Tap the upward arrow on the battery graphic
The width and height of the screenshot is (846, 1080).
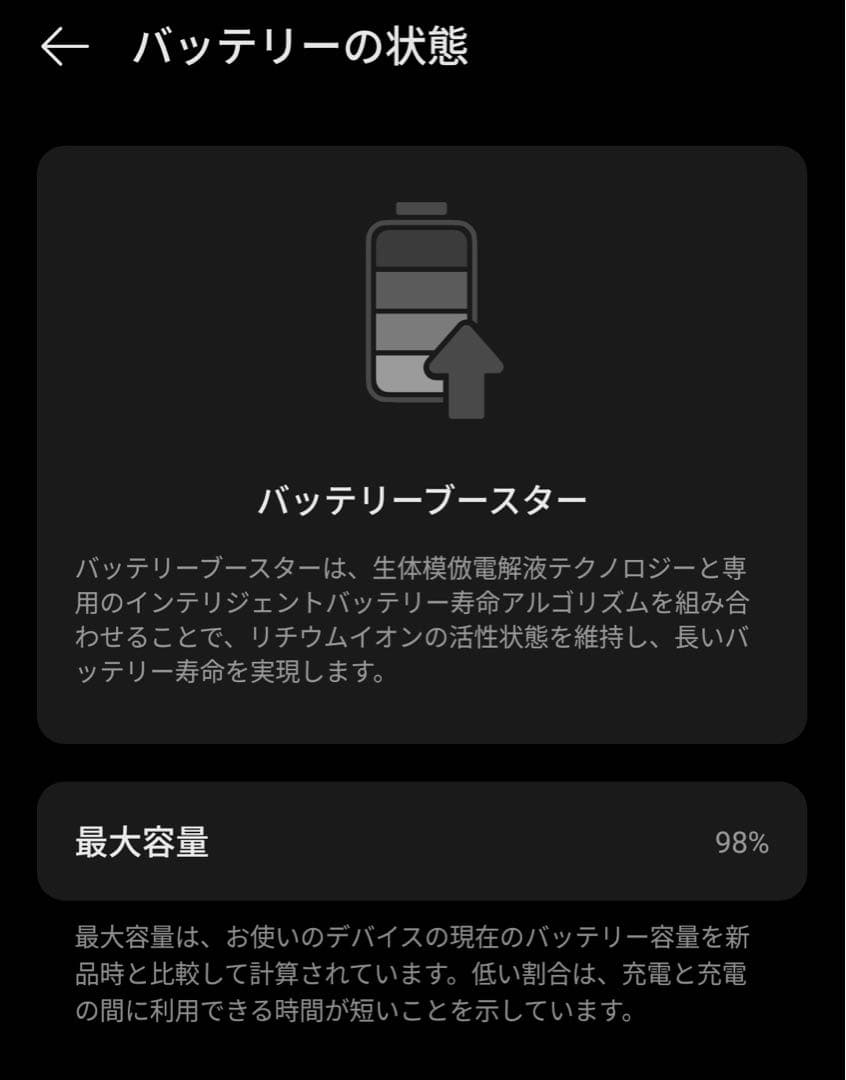tap(465, 370)
